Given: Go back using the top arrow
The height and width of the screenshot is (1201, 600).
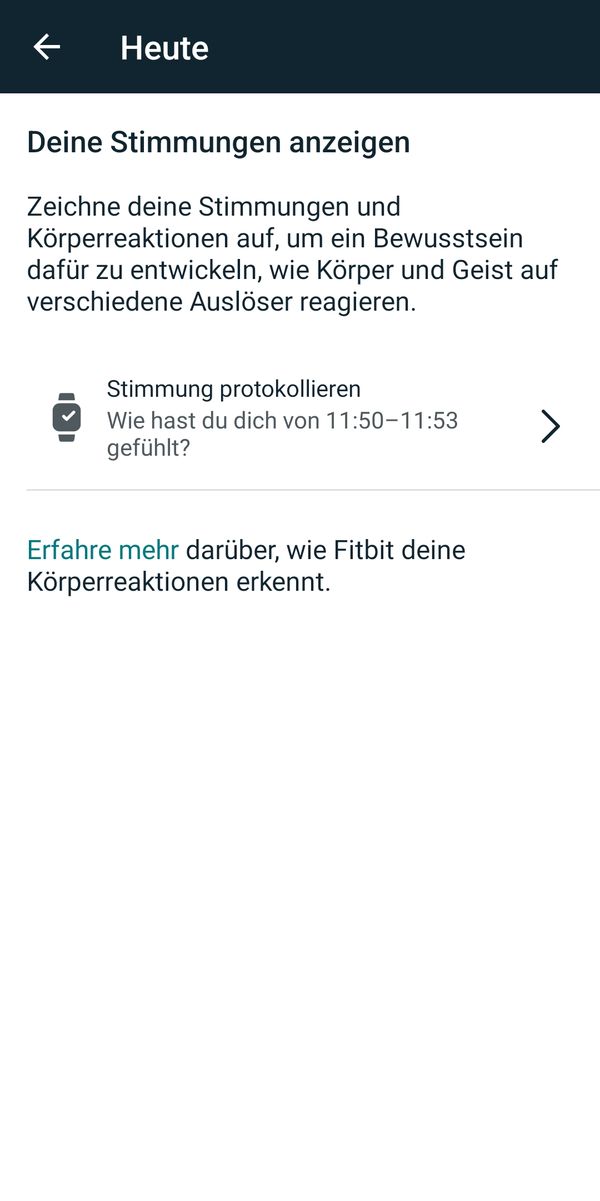Looking at the screenshot, I should click(46, 47).
